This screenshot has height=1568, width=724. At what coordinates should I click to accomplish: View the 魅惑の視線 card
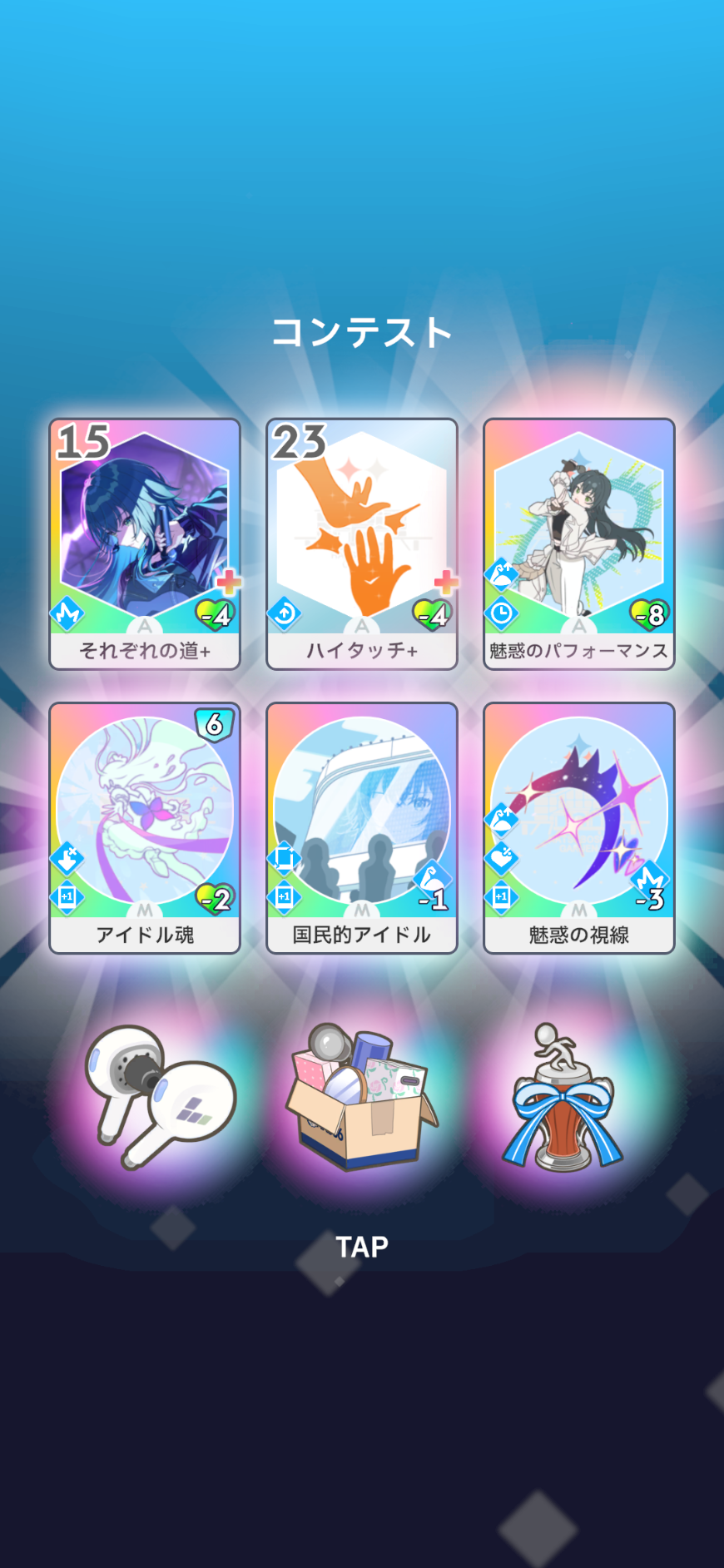click(579, 827)
